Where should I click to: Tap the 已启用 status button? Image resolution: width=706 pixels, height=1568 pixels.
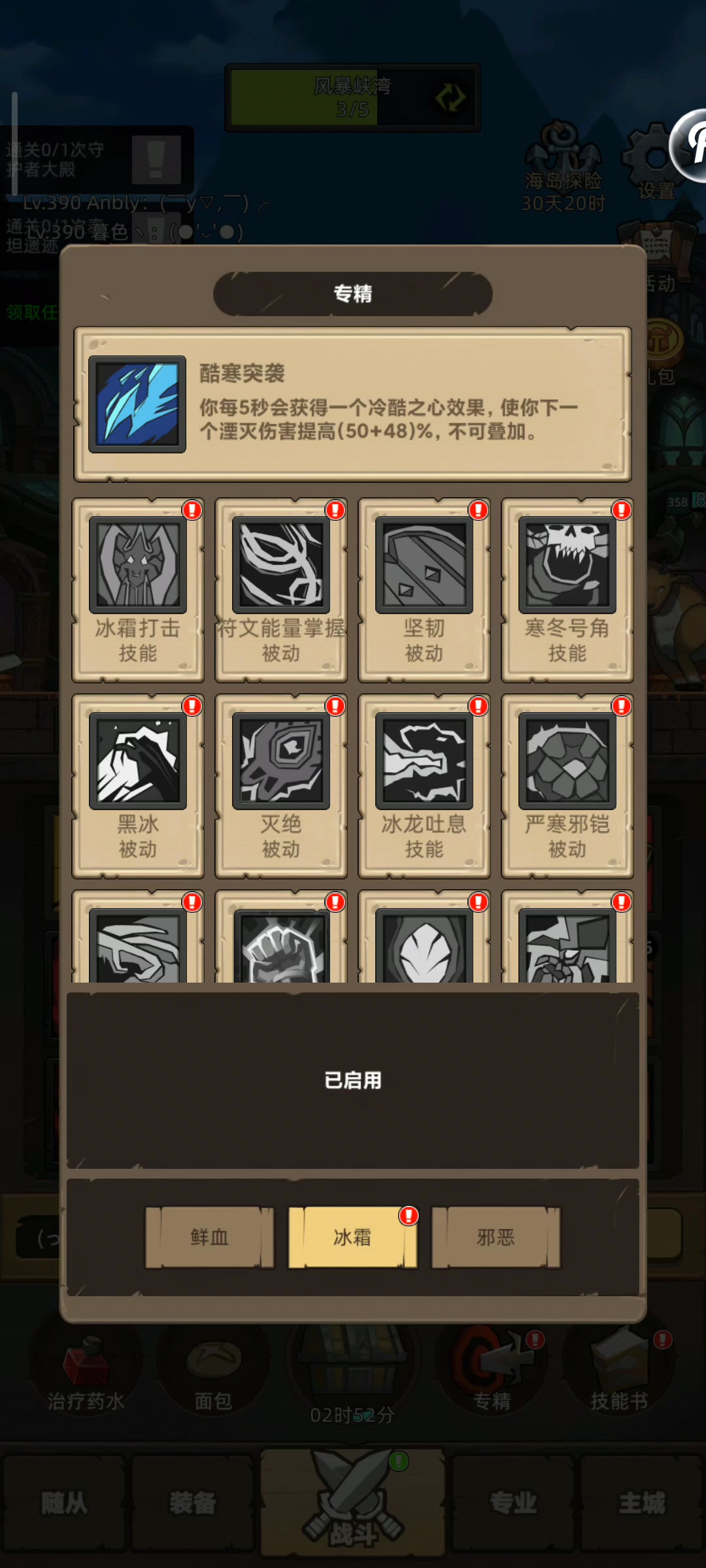click(x=353, y=1080)
